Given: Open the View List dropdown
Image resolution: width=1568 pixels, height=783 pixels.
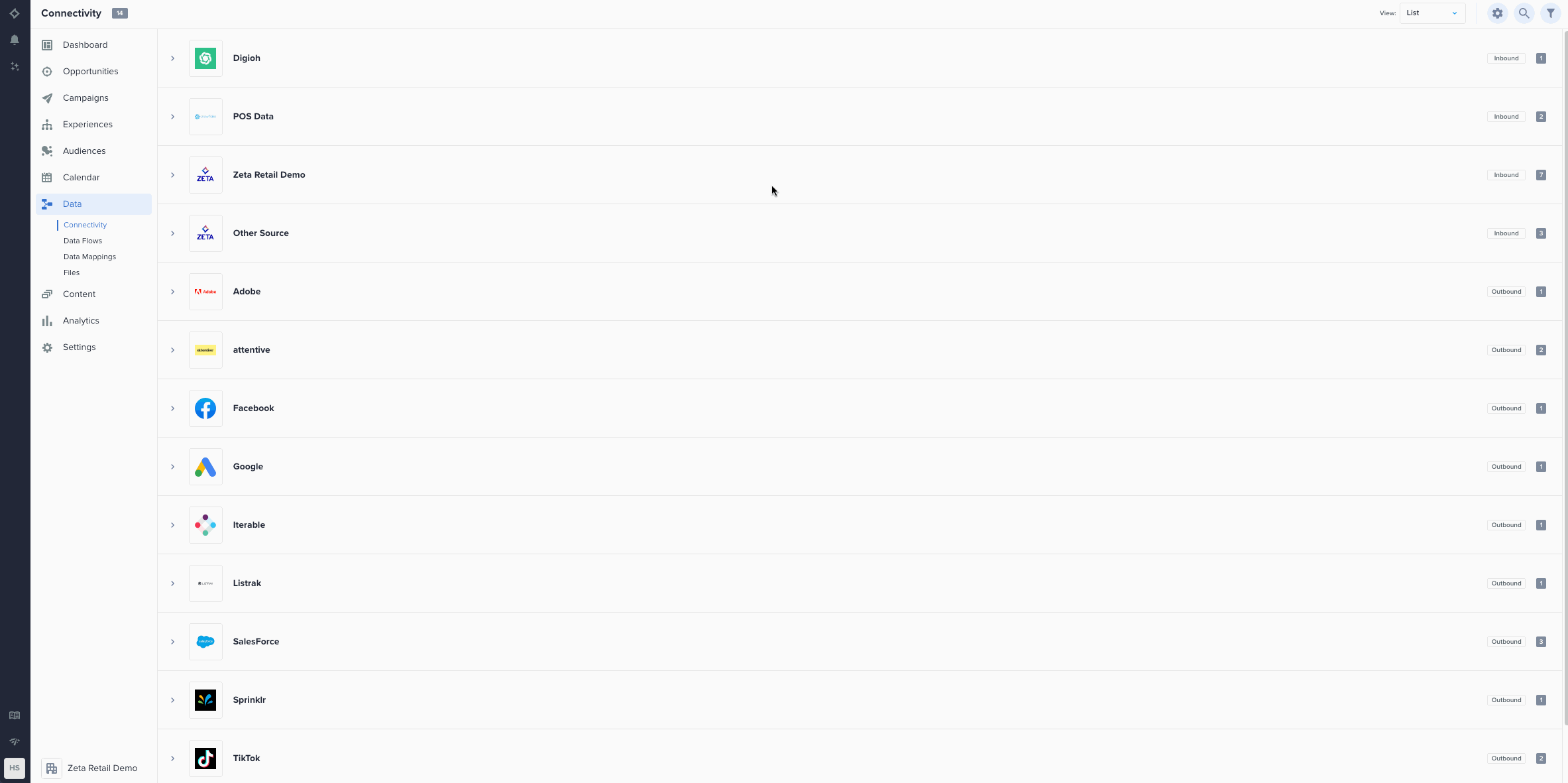Looking at the screenshot, I should [x=1431, y=13].
